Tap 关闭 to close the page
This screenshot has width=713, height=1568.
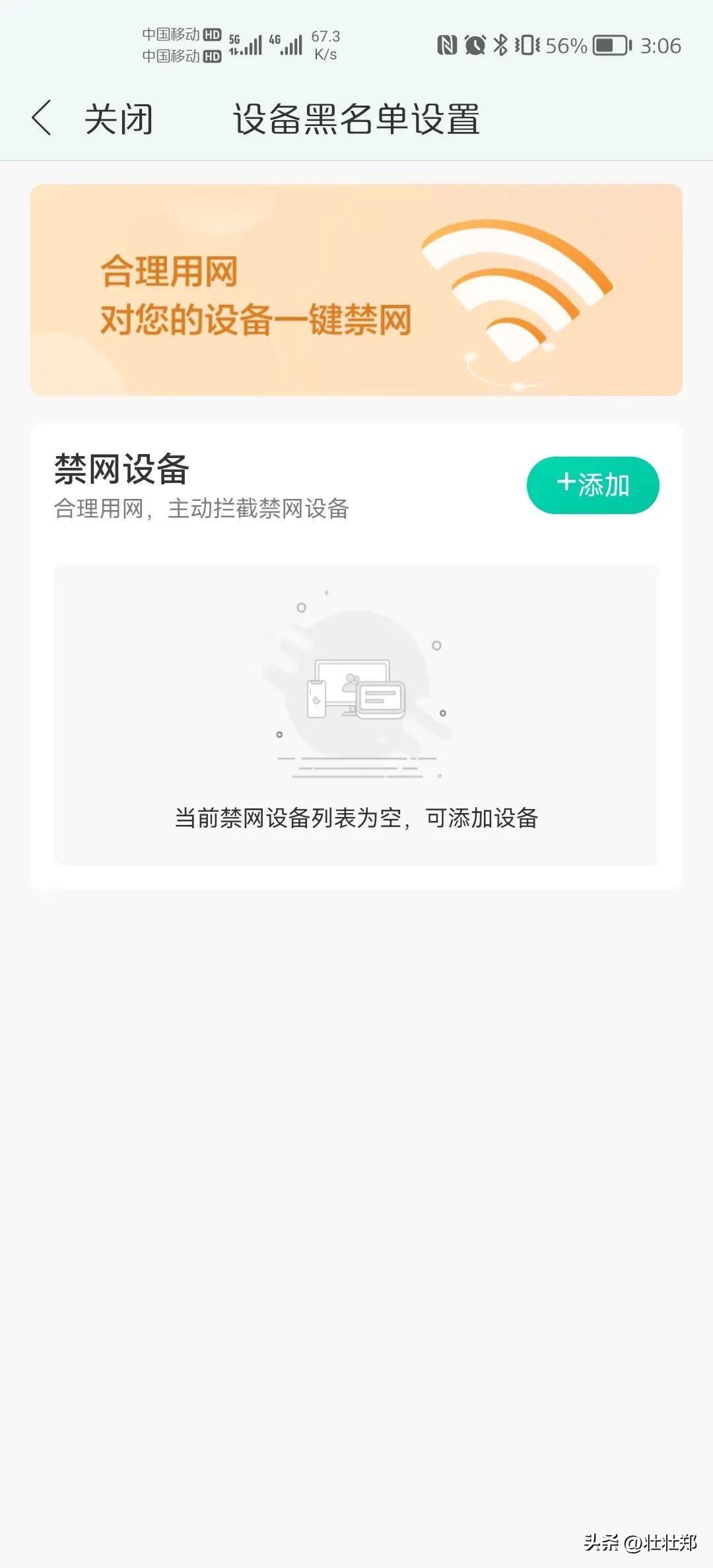(x=118, y=119)
